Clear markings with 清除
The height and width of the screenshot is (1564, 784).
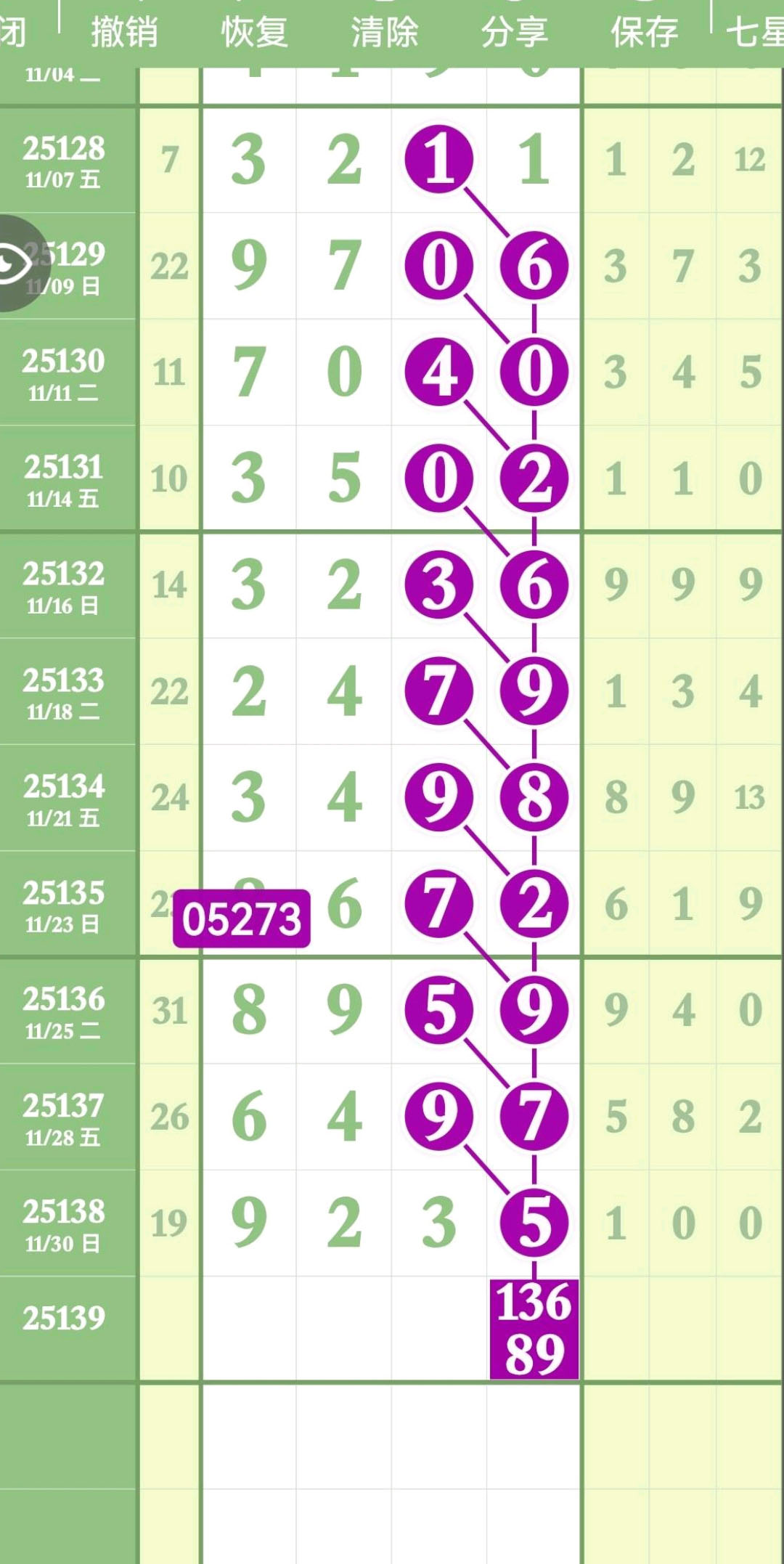tap(384, 32)
